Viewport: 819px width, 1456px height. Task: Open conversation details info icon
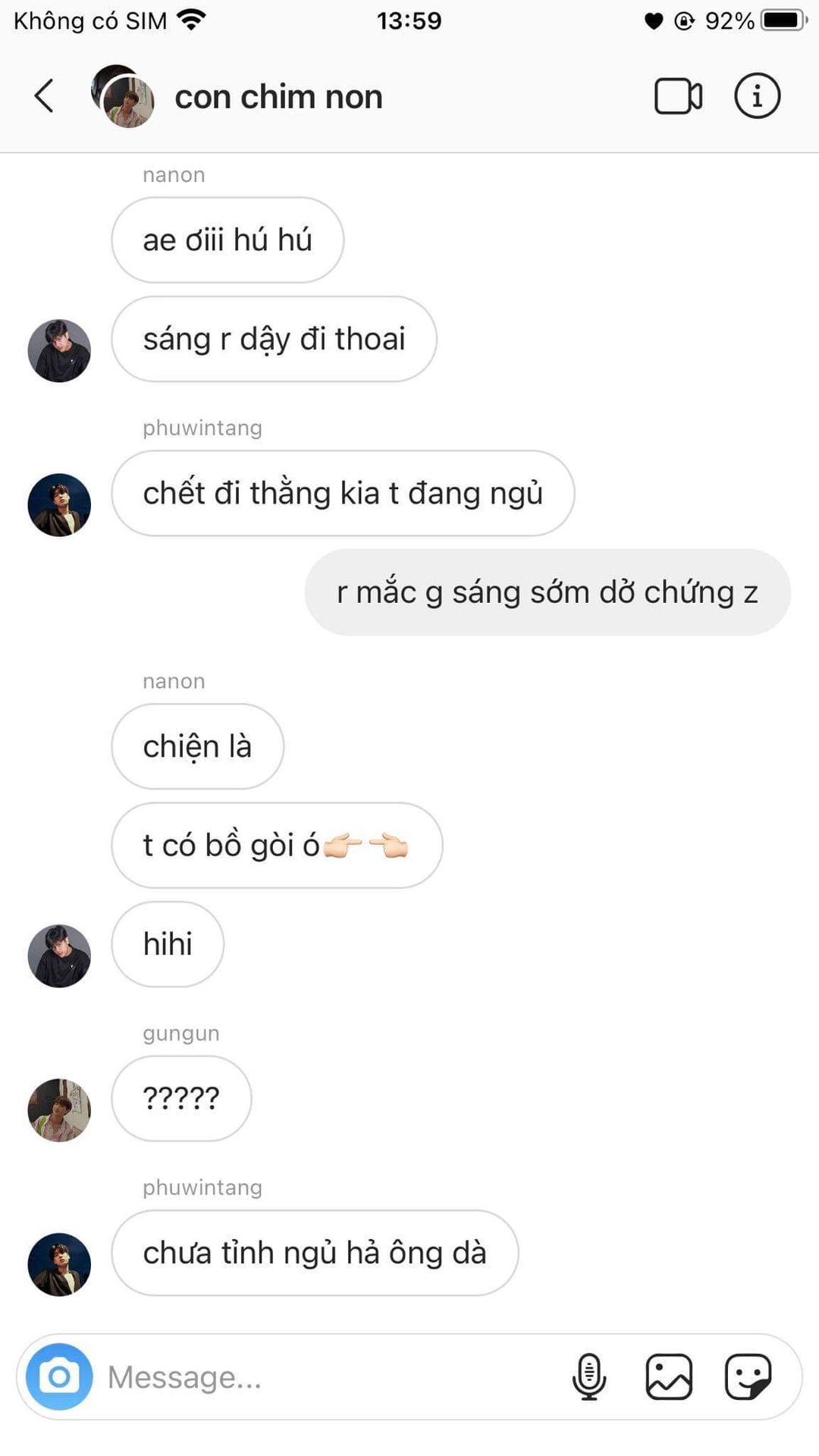[757, 96]
